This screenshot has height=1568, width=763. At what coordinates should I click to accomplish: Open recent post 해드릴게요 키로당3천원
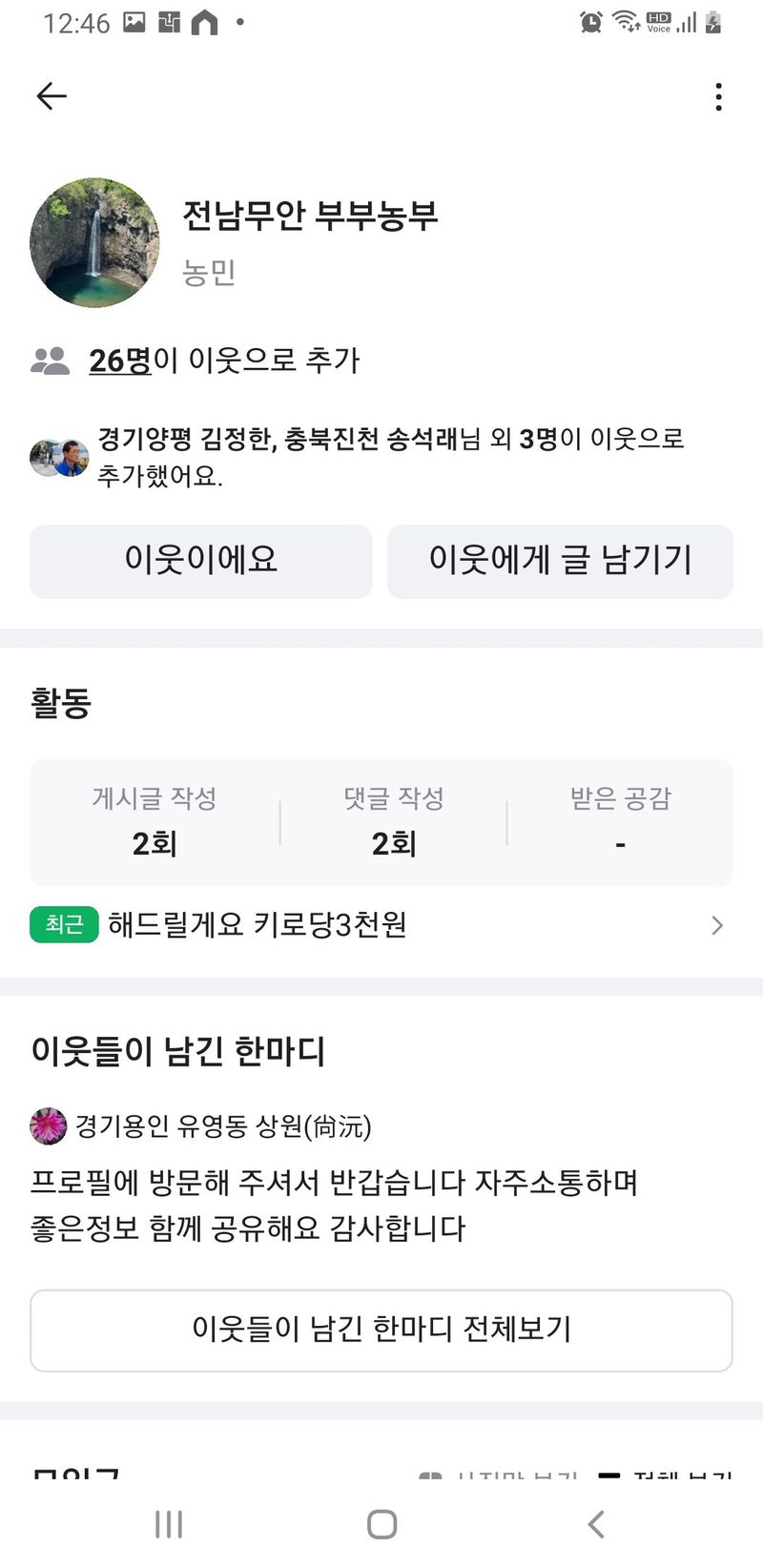(380, 924)
